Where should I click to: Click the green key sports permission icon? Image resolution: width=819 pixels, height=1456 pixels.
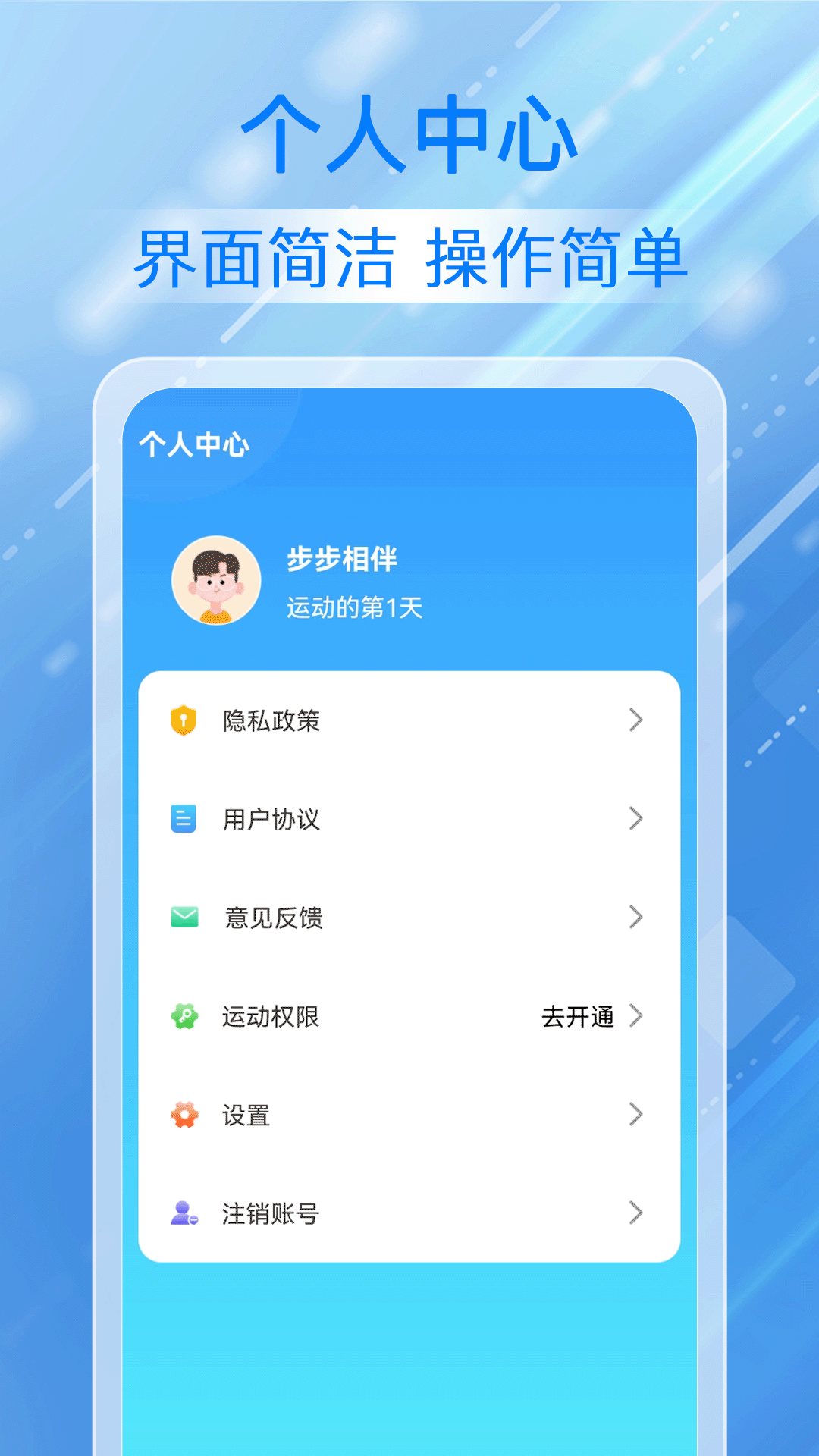[x=184, y=1017]
